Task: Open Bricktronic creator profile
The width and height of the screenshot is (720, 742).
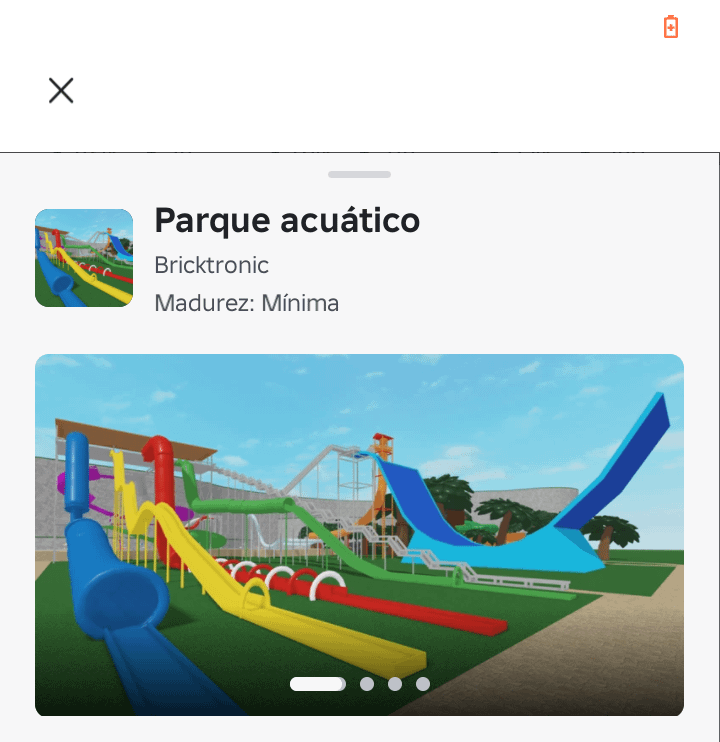Action: tap(211, 265)
